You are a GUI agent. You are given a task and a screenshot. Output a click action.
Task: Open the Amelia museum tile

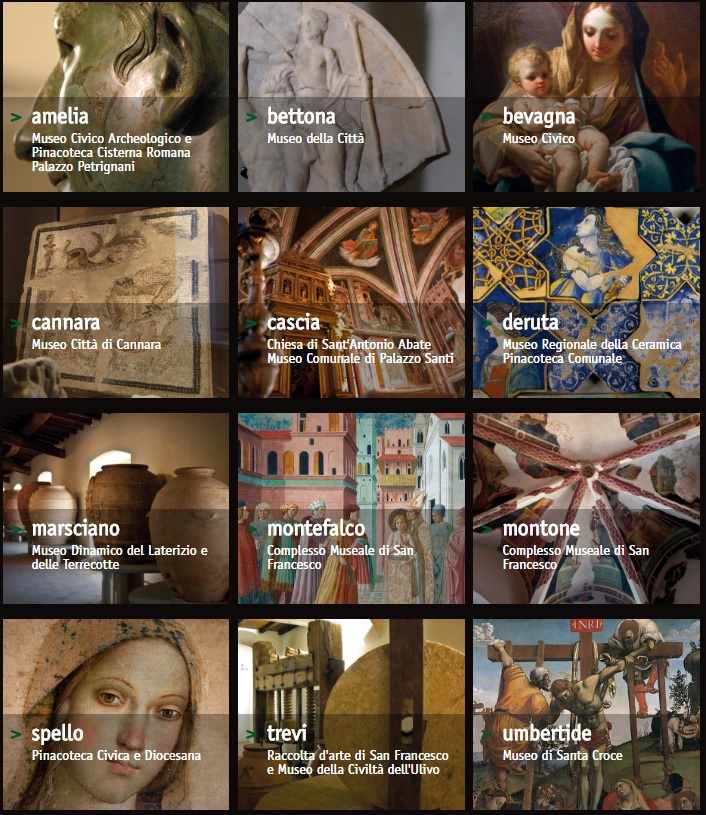coord(115,97)
